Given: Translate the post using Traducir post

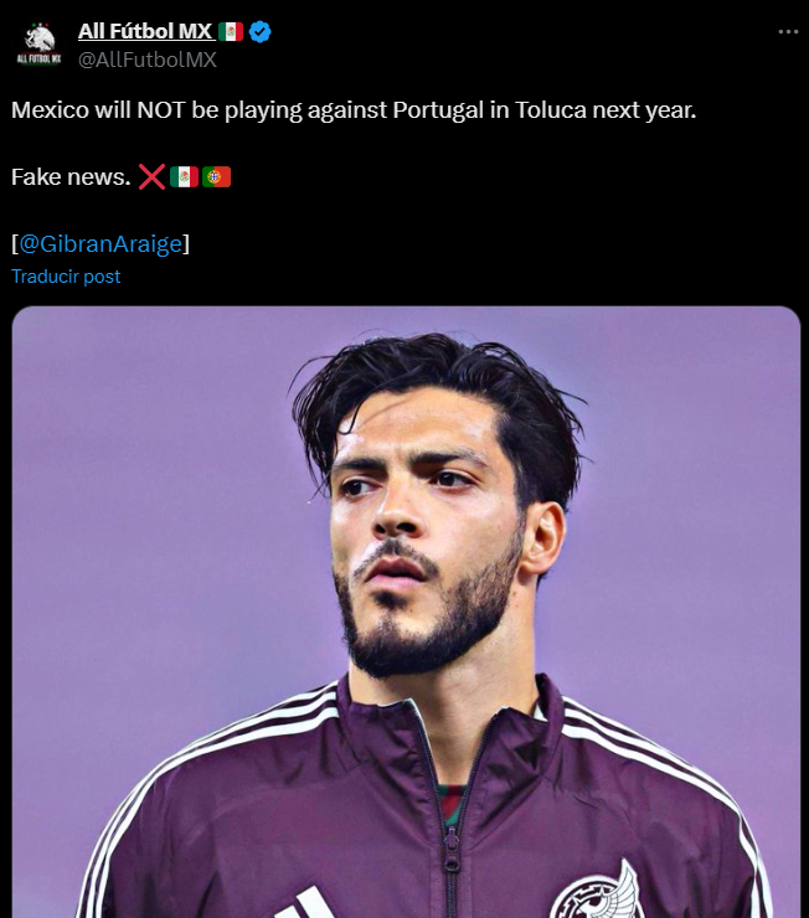Looking at the screenshot, I should [64, 277].
